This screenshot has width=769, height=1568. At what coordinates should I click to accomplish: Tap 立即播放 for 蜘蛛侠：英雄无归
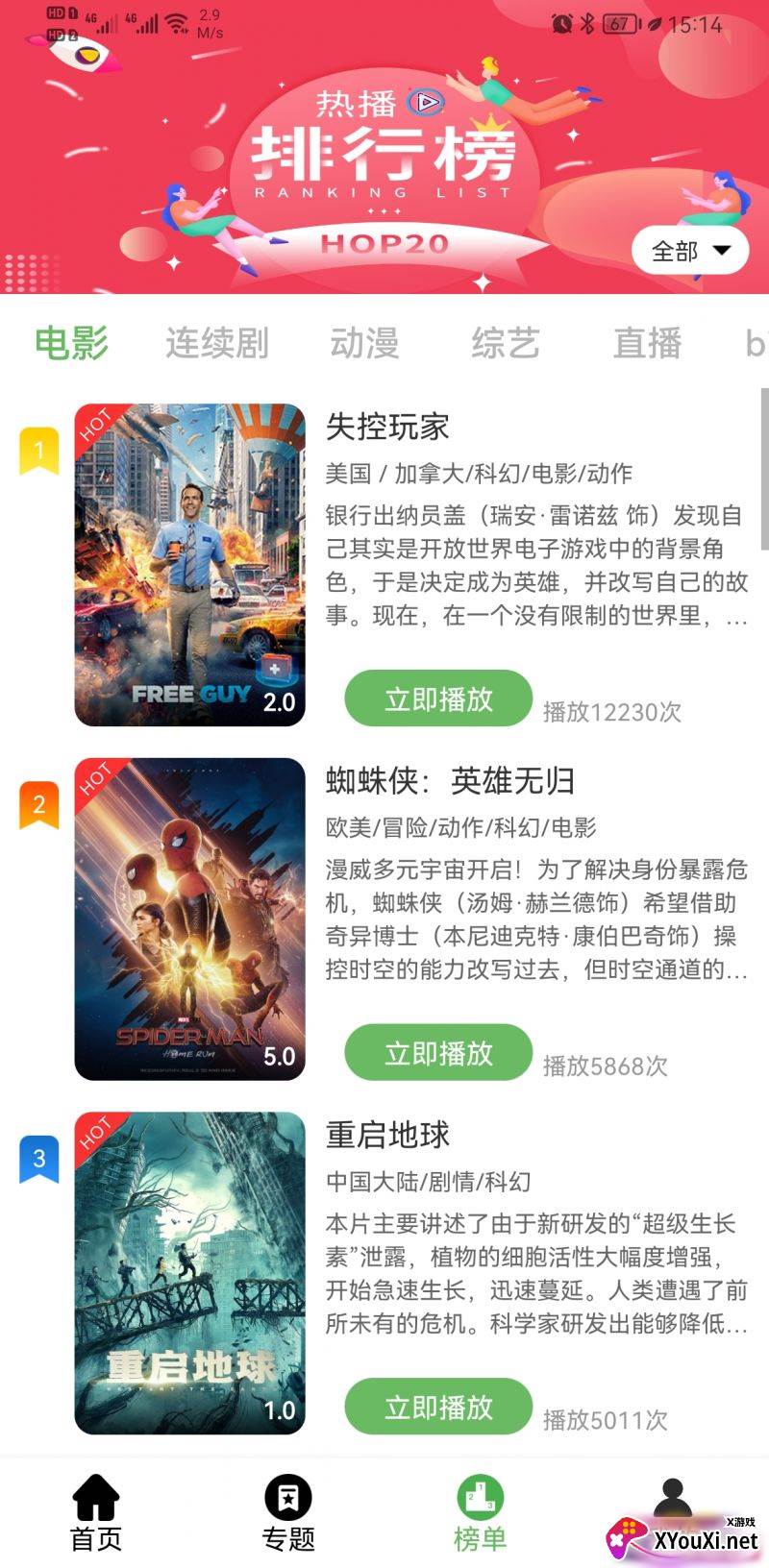coord(438,1053)
